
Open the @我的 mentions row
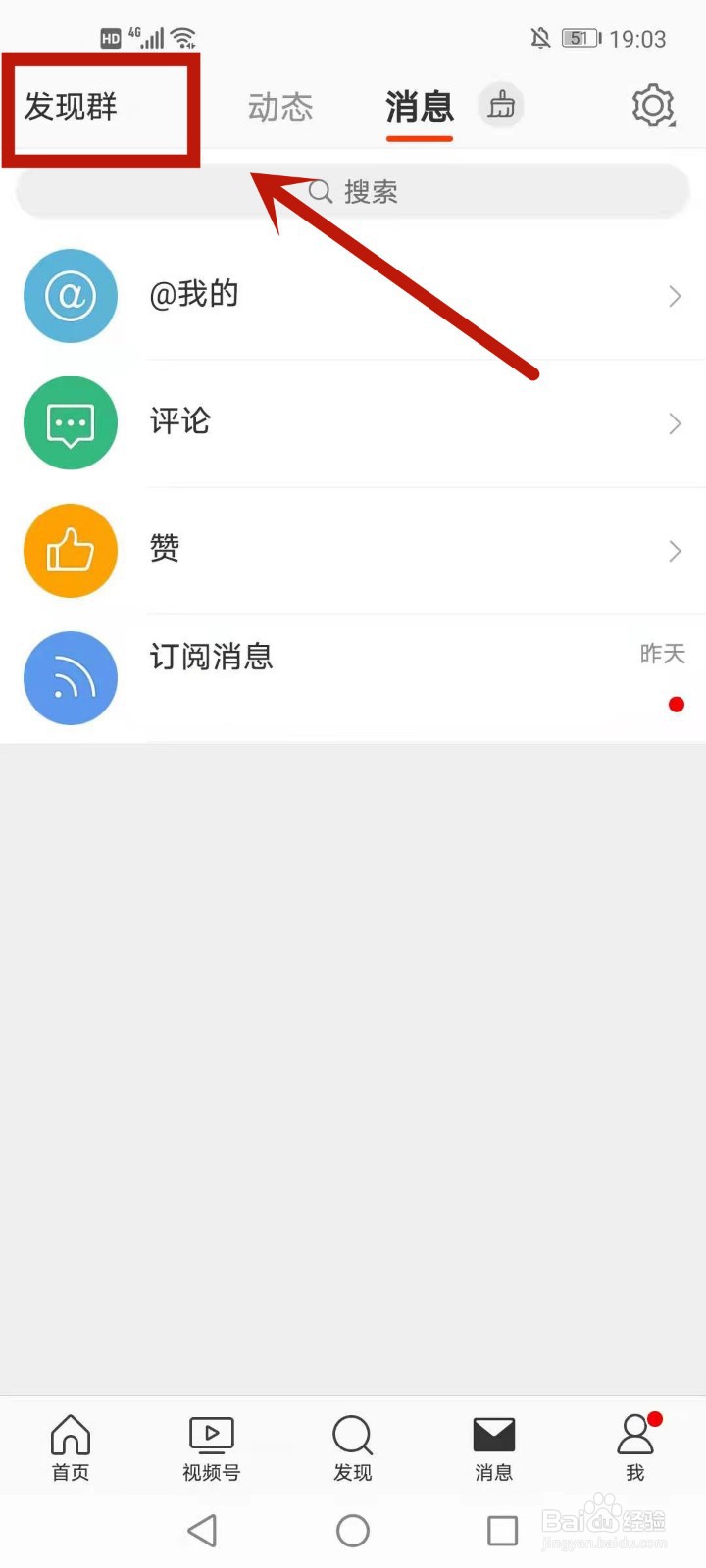(x=353, y=296)
